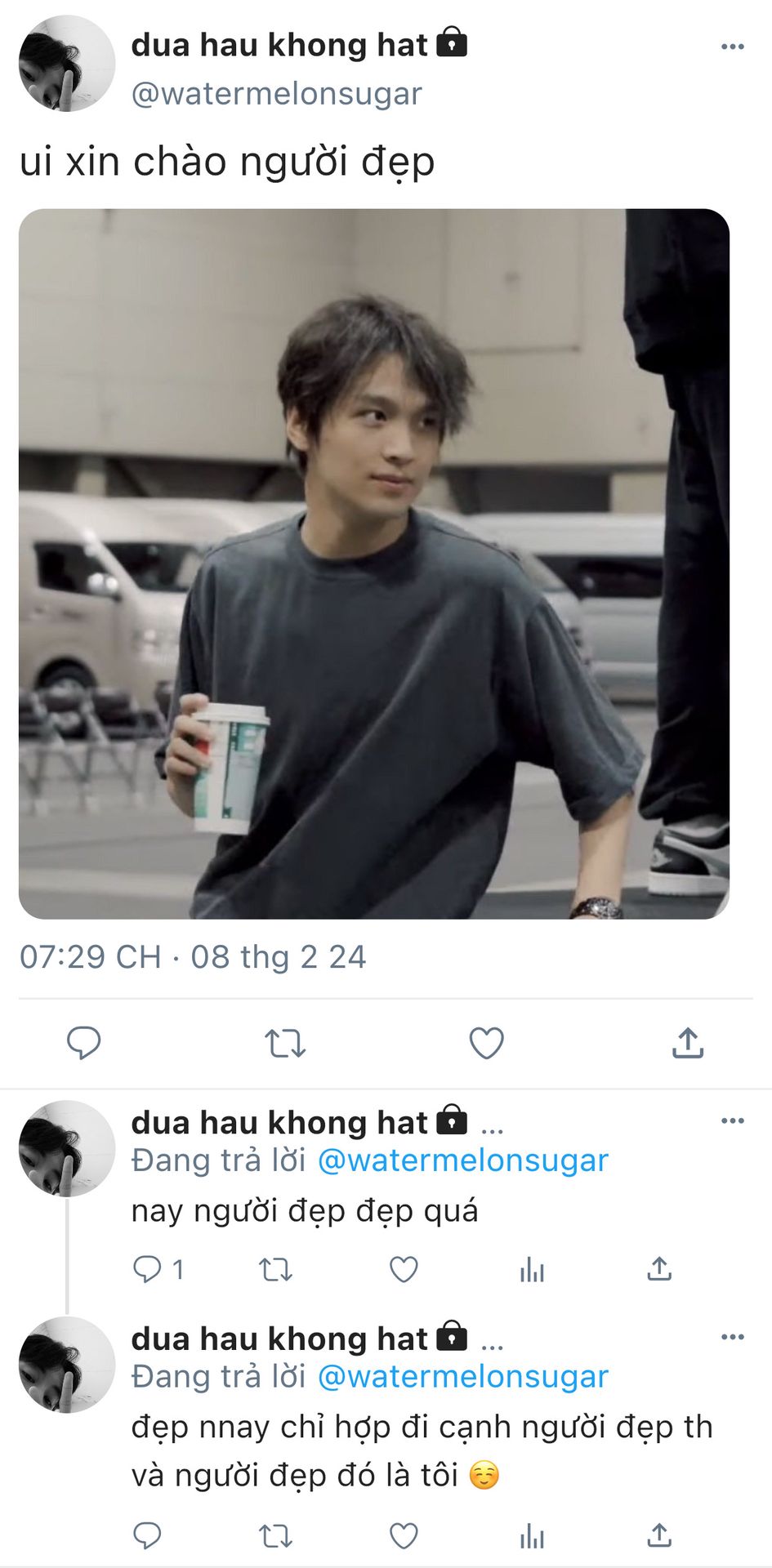This screenshot has width=772, height=1568.
Task: Reply to the main tweet
Action: click(x=83, y=1043)
